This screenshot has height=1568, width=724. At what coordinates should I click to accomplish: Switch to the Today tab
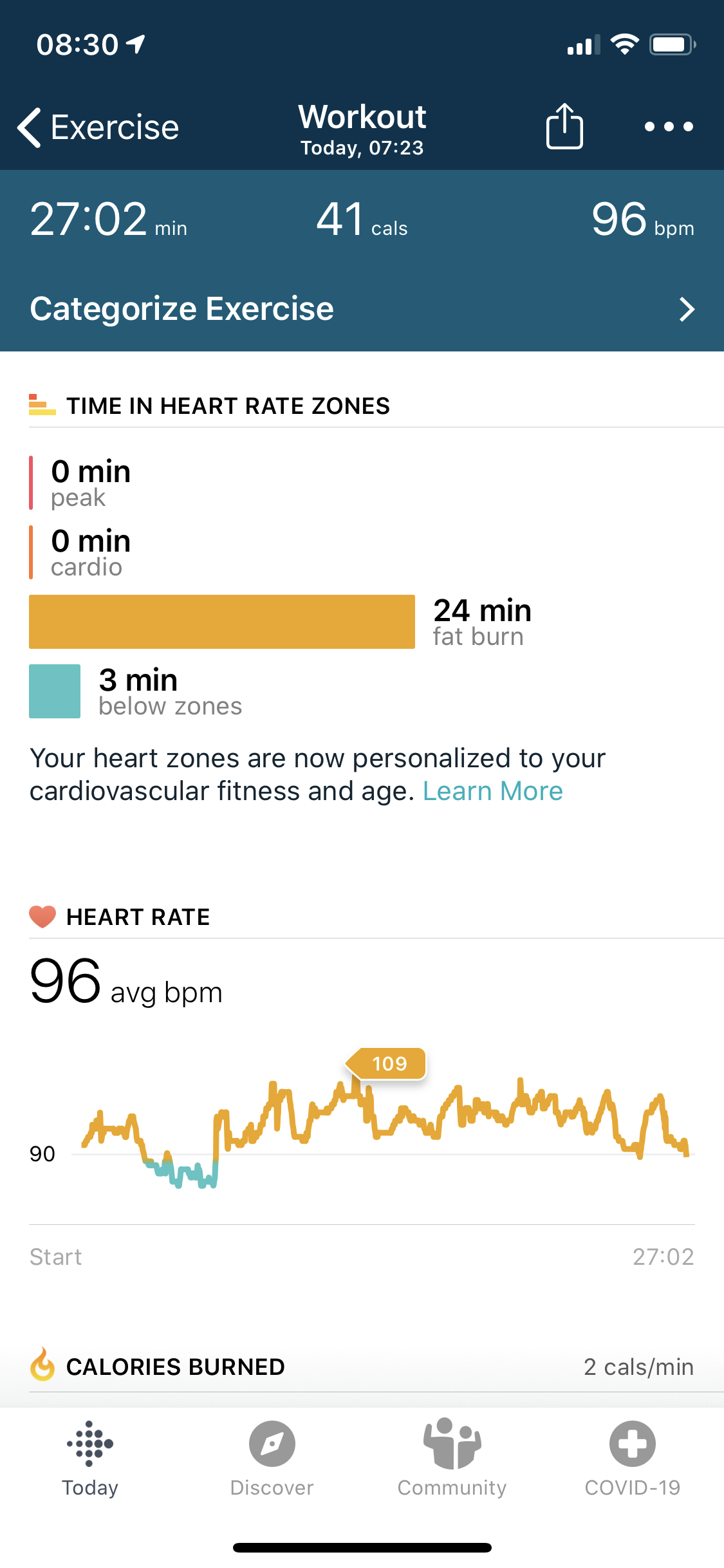click(90, 1459)
